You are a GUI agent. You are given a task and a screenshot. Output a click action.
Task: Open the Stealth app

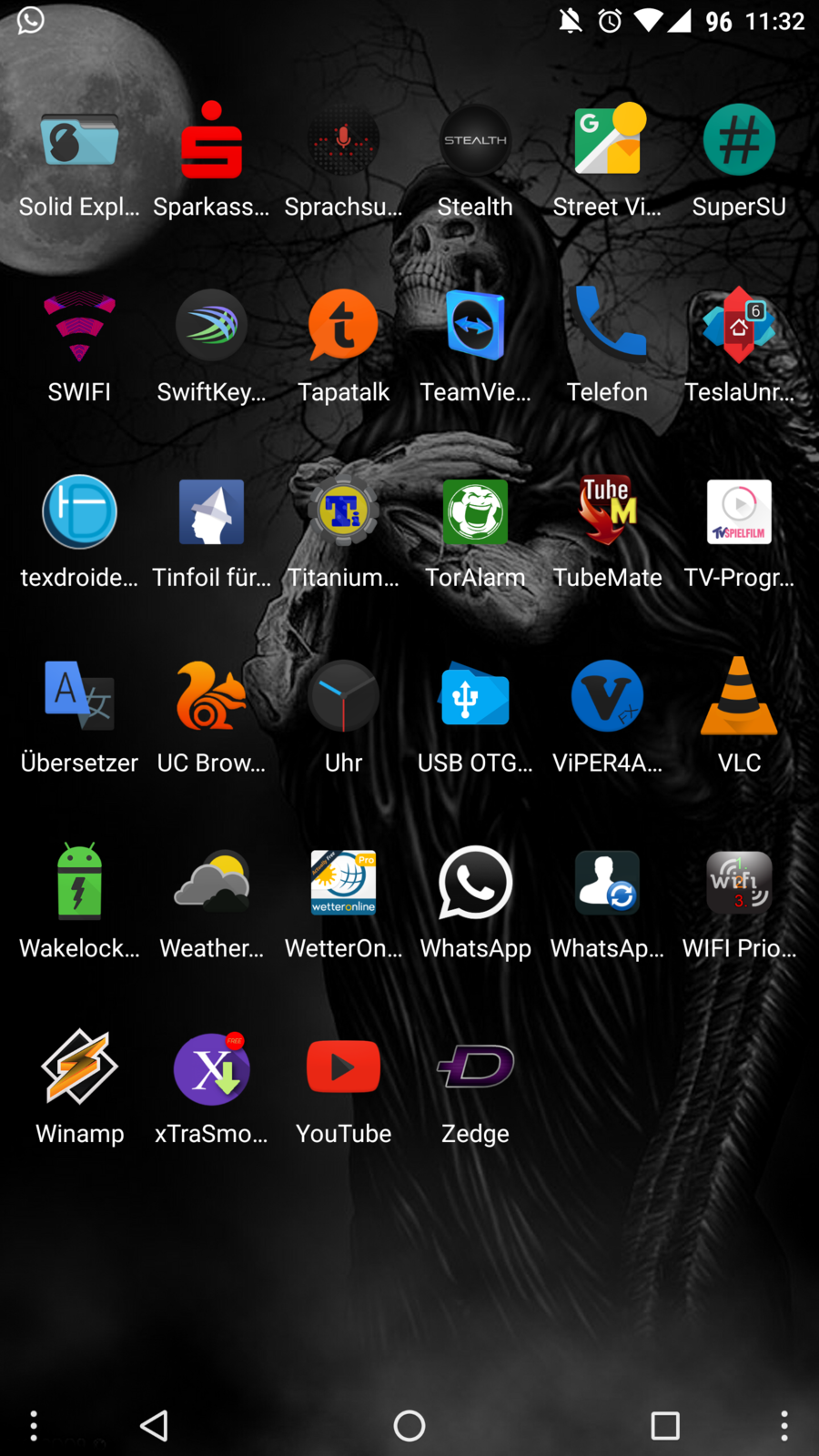pyautogui.click(x=475, y=141)
